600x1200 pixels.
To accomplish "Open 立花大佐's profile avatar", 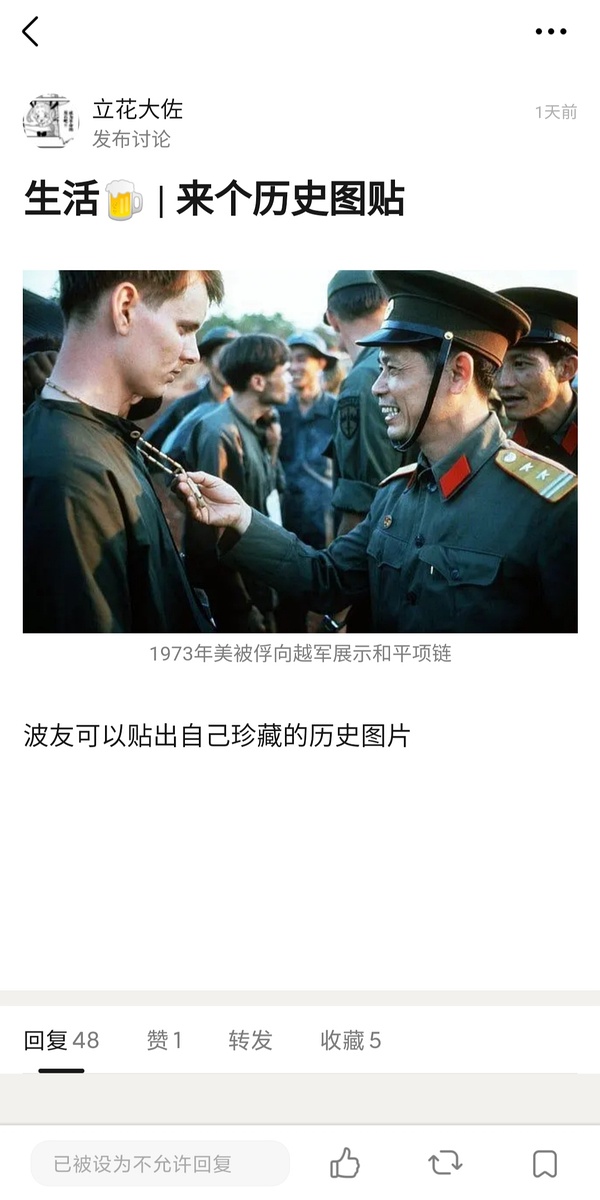I will click(49, 122).
